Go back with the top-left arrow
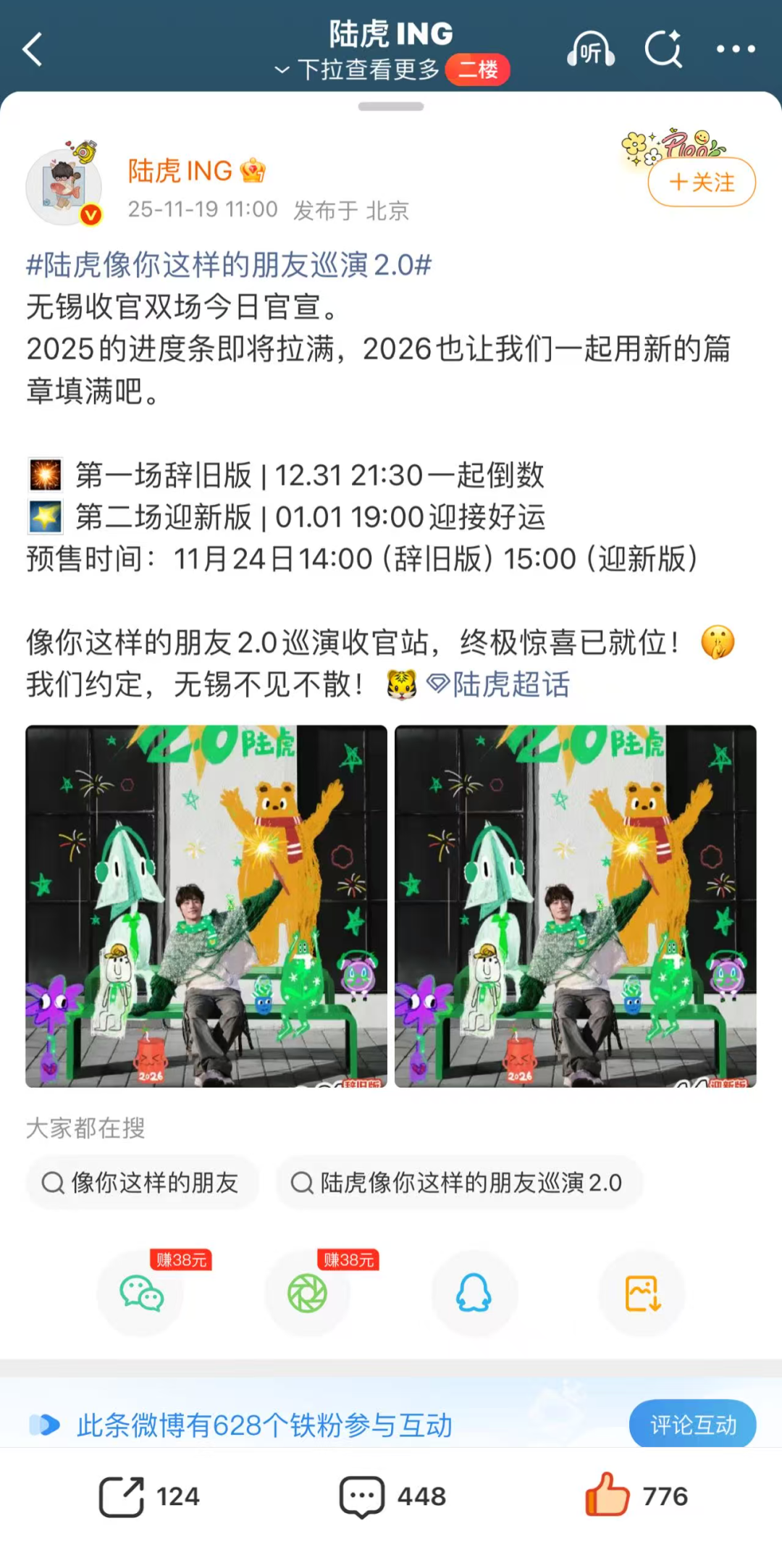The width and height of the screenshot is (782, 1568). coord(33,50)
